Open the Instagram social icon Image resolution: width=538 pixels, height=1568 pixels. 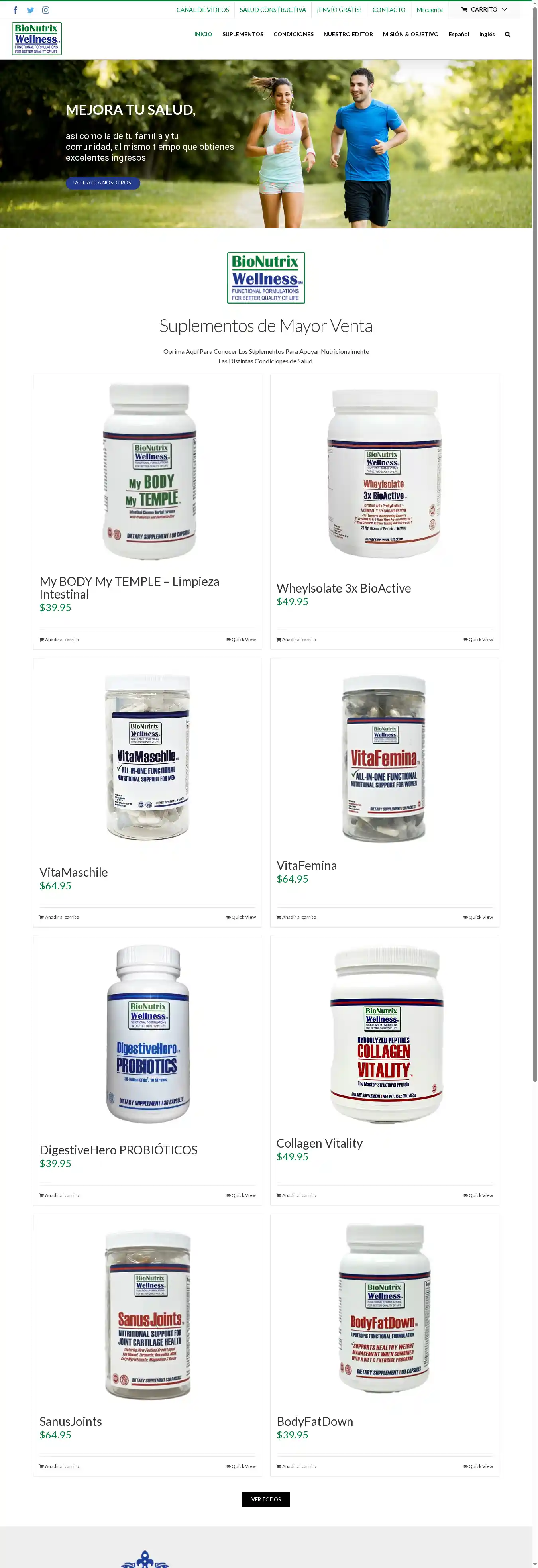click(x=46, y=10)
